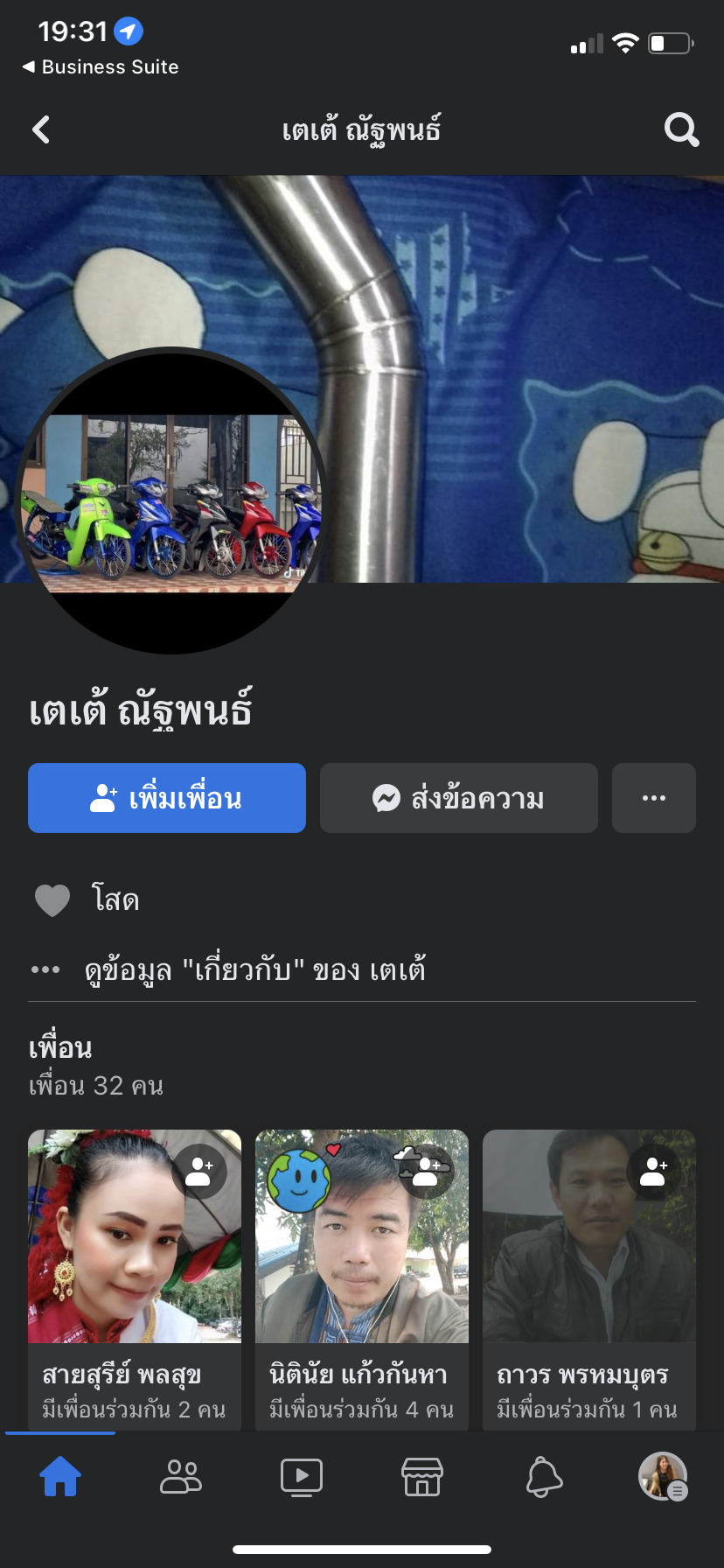Viewport: 724px width, 1568px height.
Task: Go back using the header arrow
Action: [41, 130]
